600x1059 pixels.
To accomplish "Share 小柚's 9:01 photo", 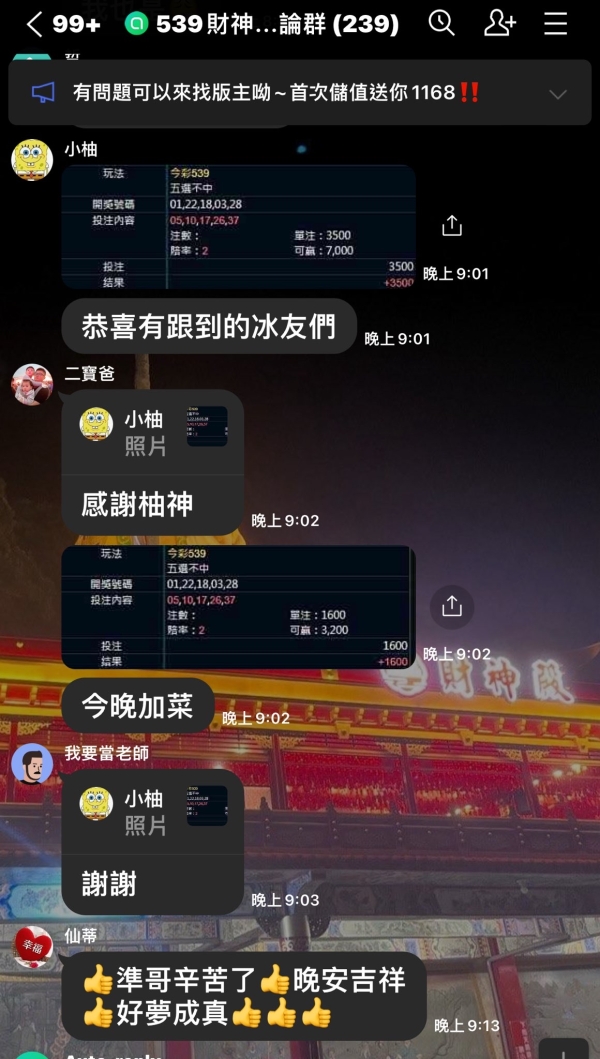I will coord(452,225).
